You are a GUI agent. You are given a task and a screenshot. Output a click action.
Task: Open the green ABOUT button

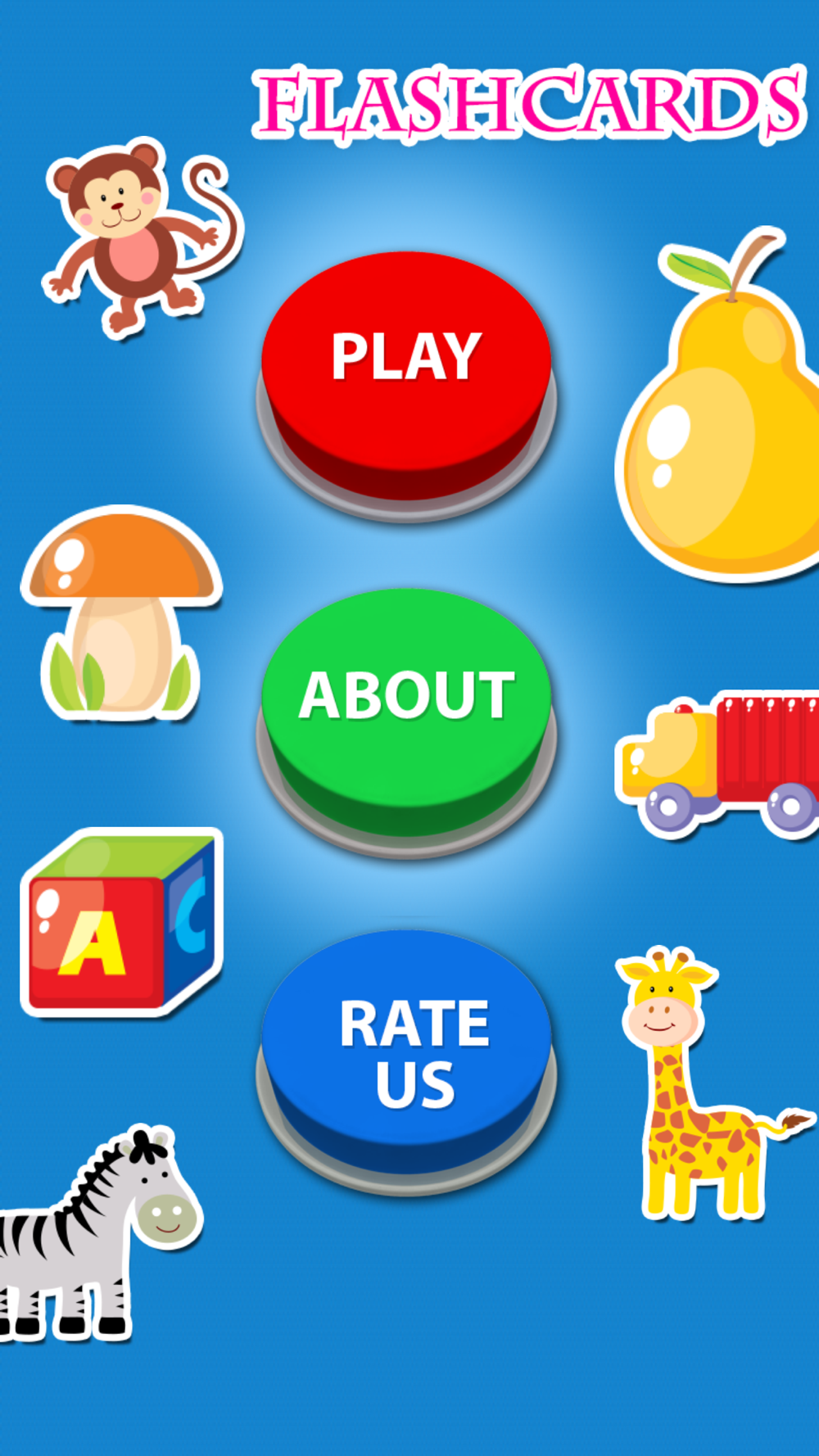click(x=406, y=722)
